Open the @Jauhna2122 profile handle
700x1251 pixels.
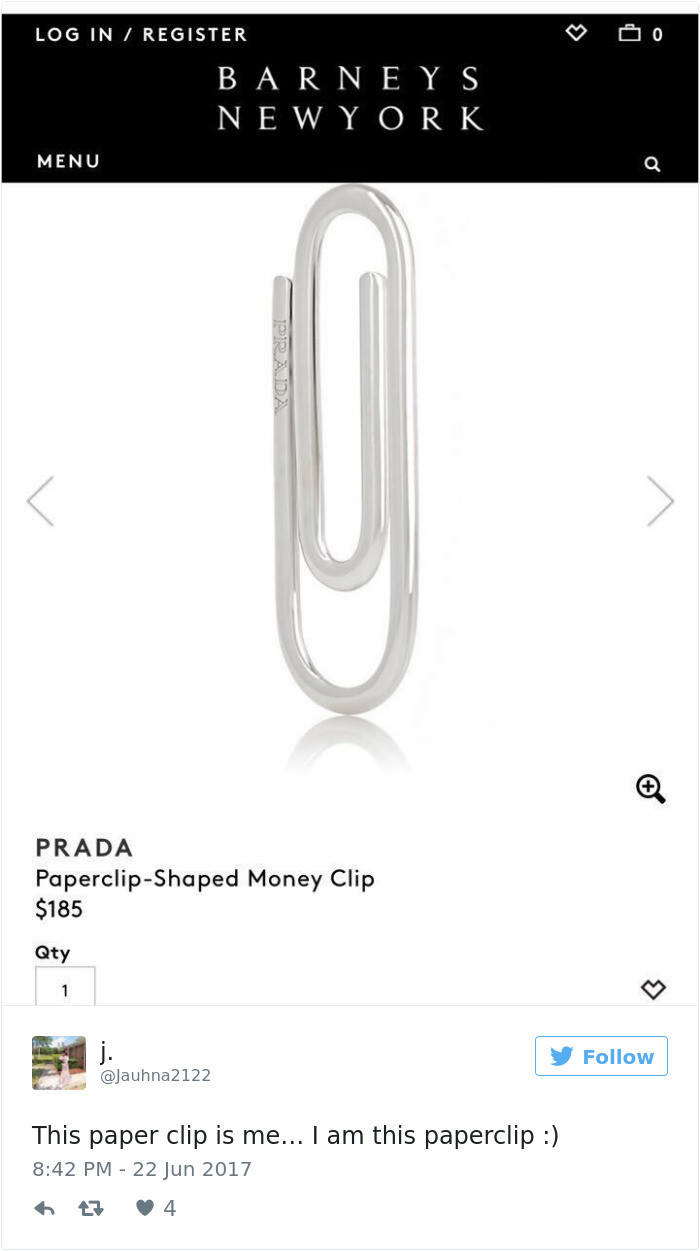(x=155, y=1076)
